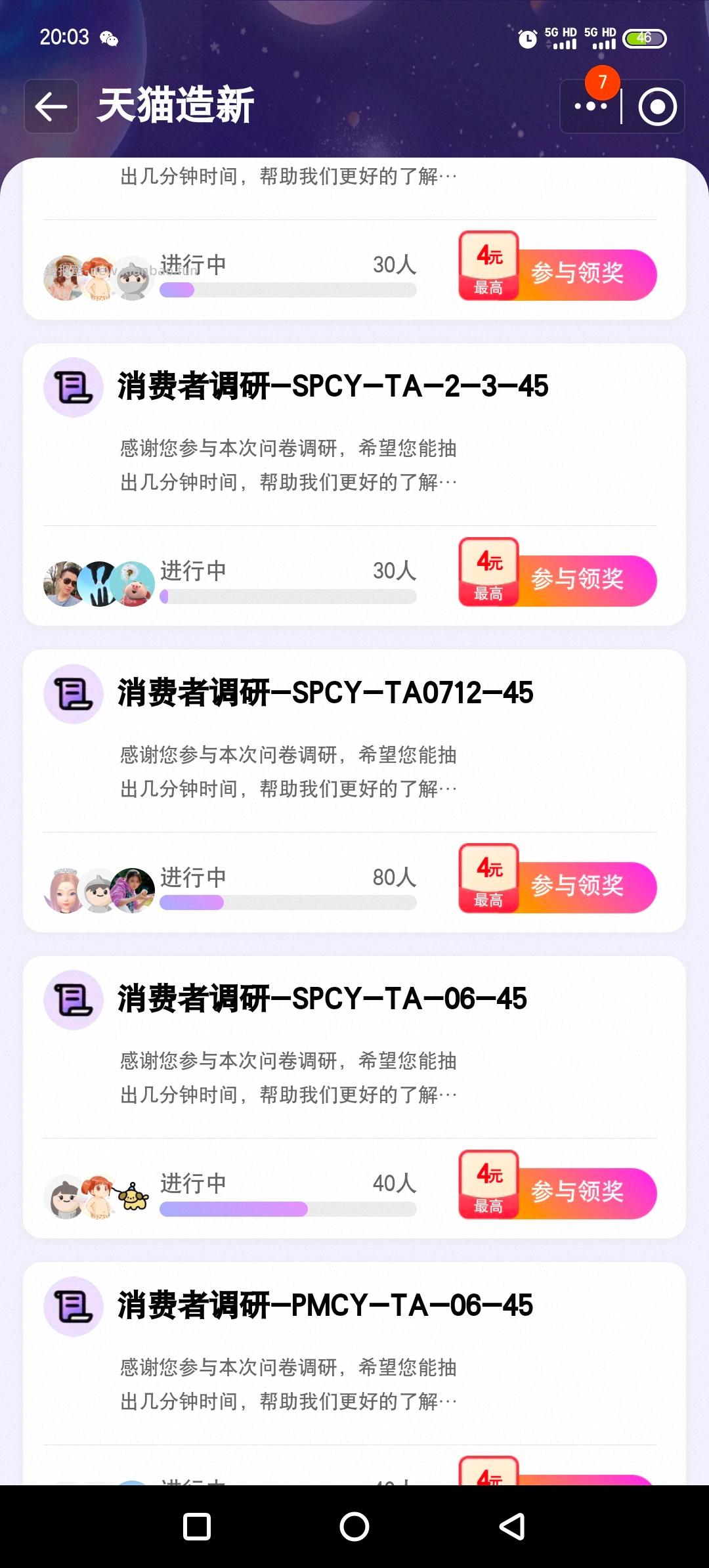
Task: Tap the mini program close capsule circle
Action: pos(659,106)
